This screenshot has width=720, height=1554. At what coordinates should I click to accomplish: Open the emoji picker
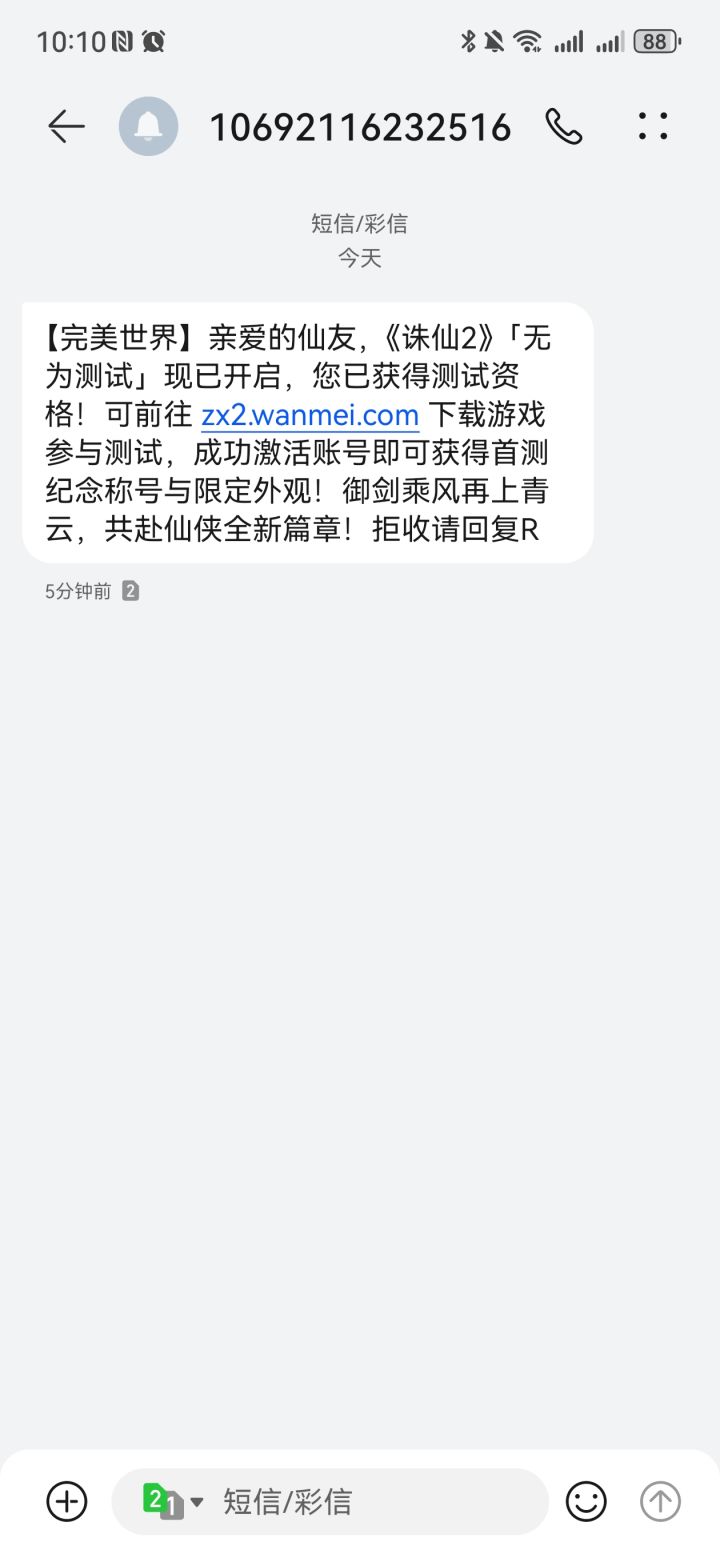point(586,1501)
